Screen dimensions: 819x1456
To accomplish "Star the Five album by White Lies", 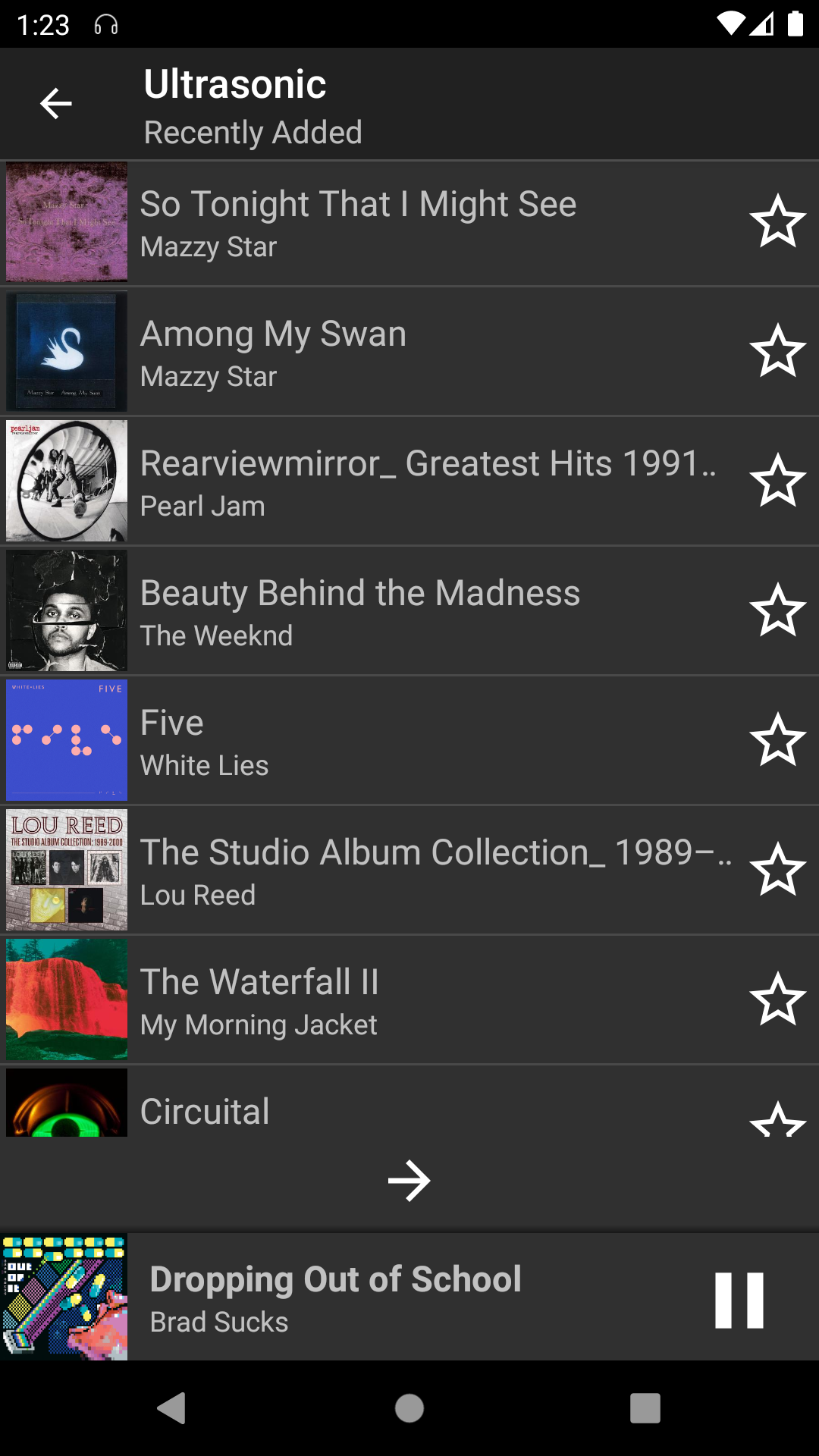I will pyautogui.click(x=777, y=740).
